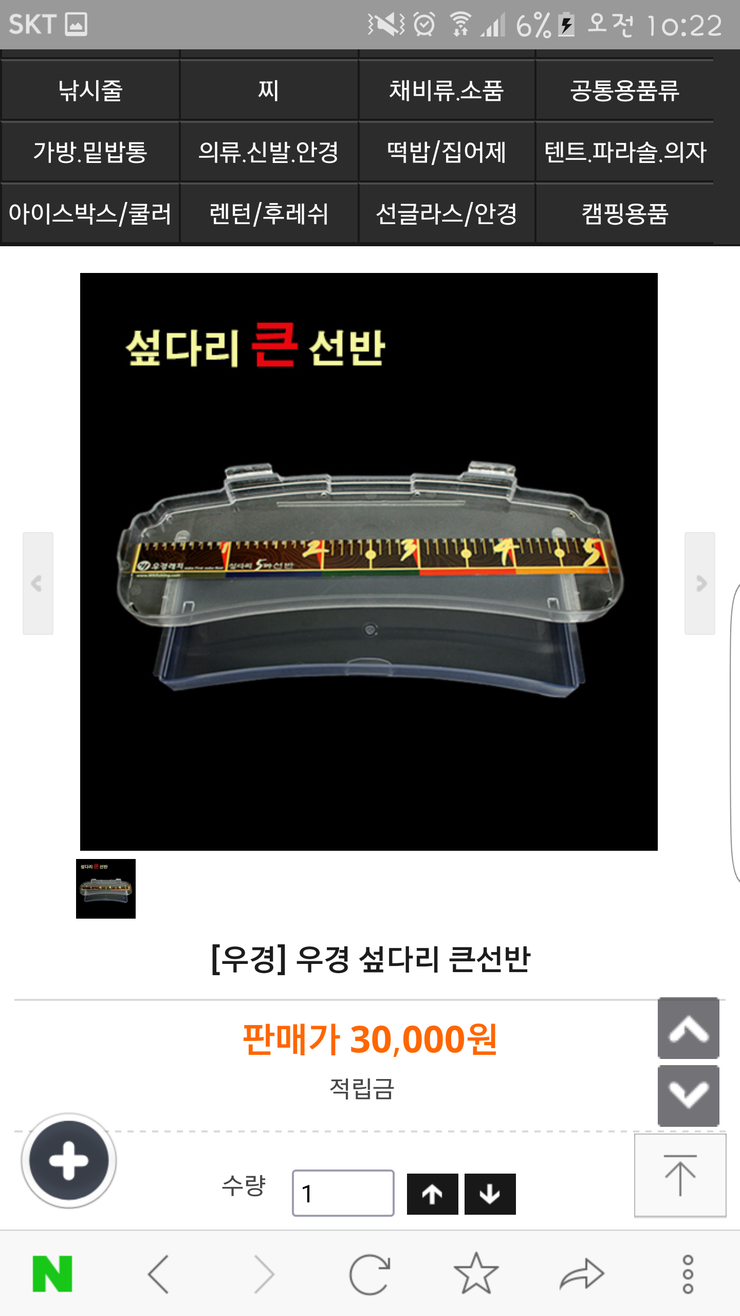
Task: Increase quantity with the up arrow
Action: 432,1194
